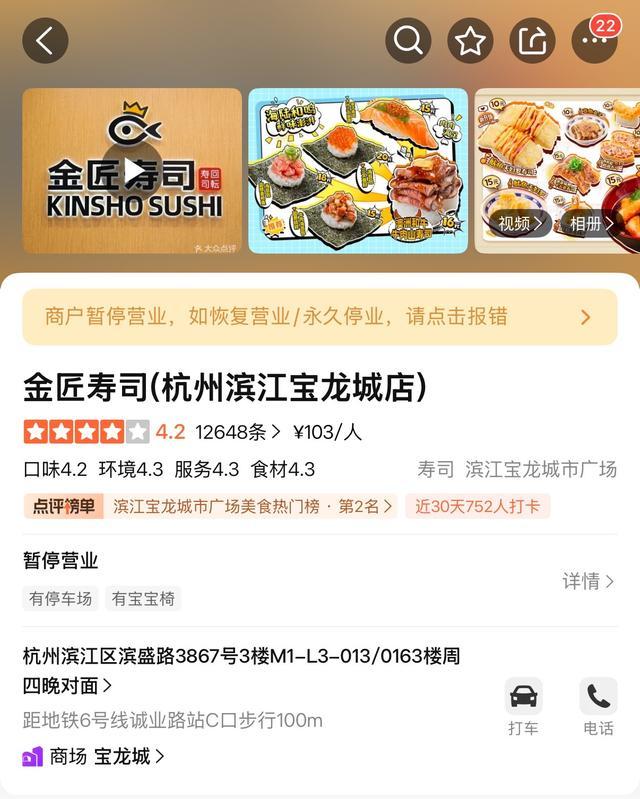Open the 视频 section
Screen dimensions: 640x799
pos(519,224)
